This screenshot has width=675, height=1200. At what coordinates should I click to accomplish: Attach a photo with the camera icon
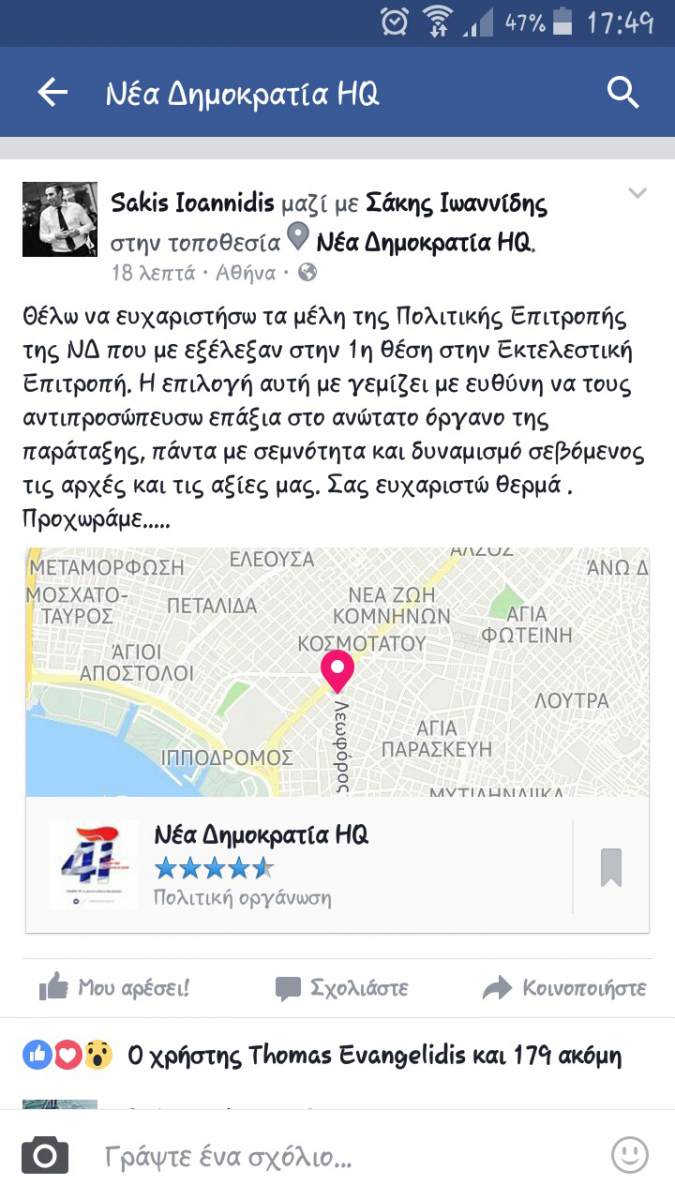pyautogui.click(x=45, y=1158)
